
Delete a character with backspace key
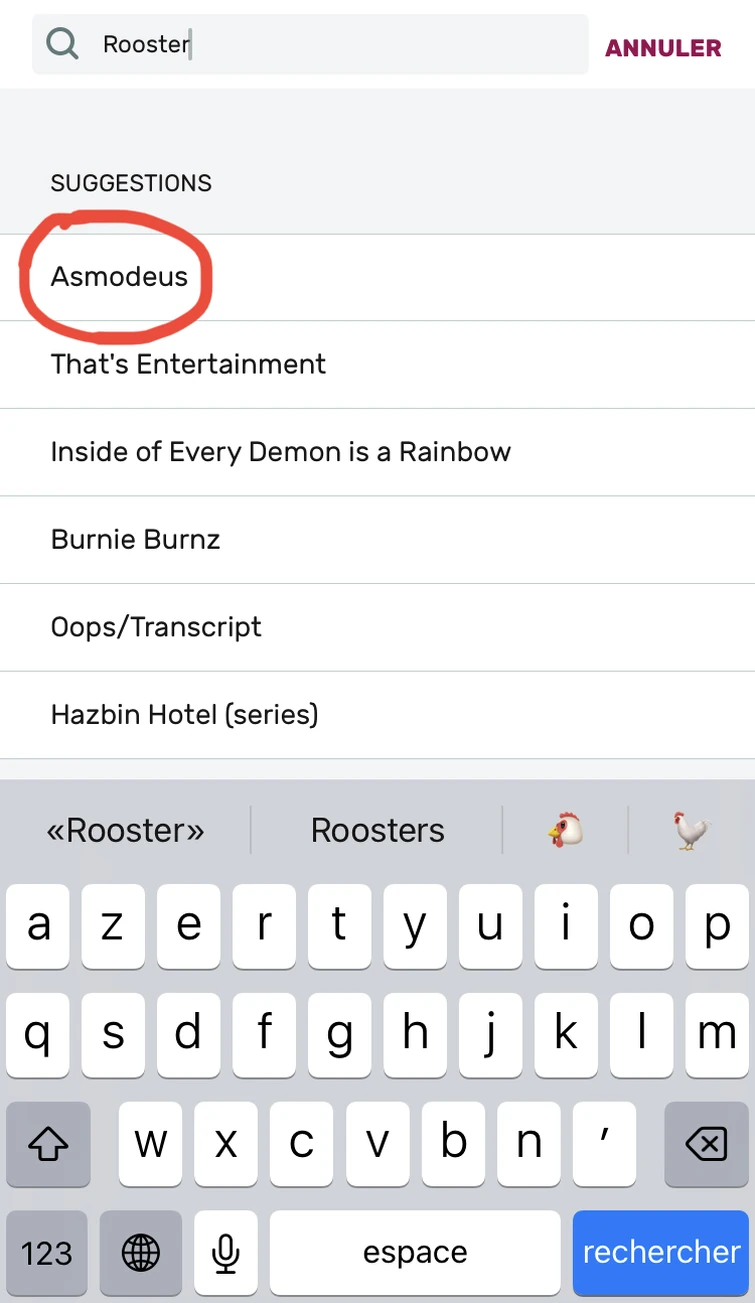coord(706,1144)
